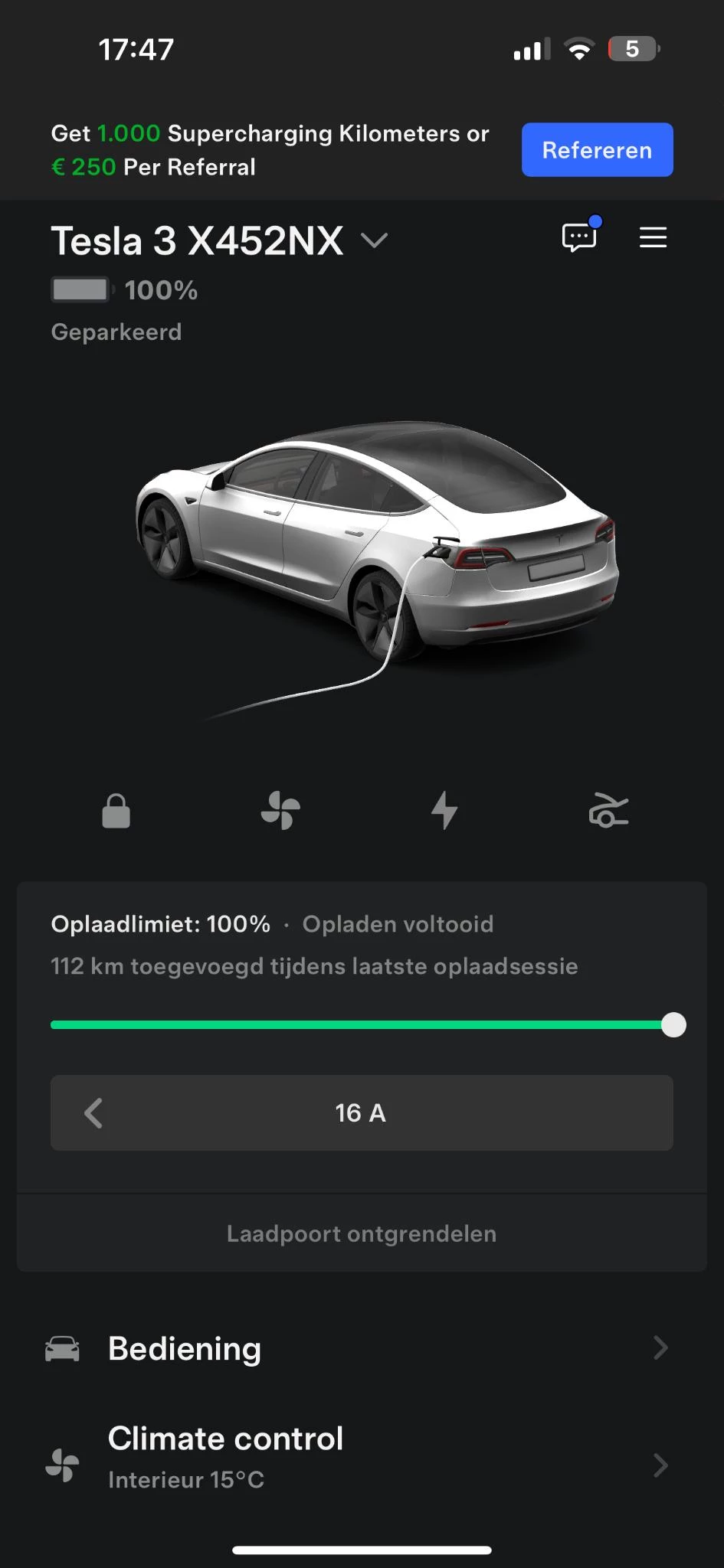
Task: Tap the fan icon for climate controls
Action: click(x=280, y=812)
